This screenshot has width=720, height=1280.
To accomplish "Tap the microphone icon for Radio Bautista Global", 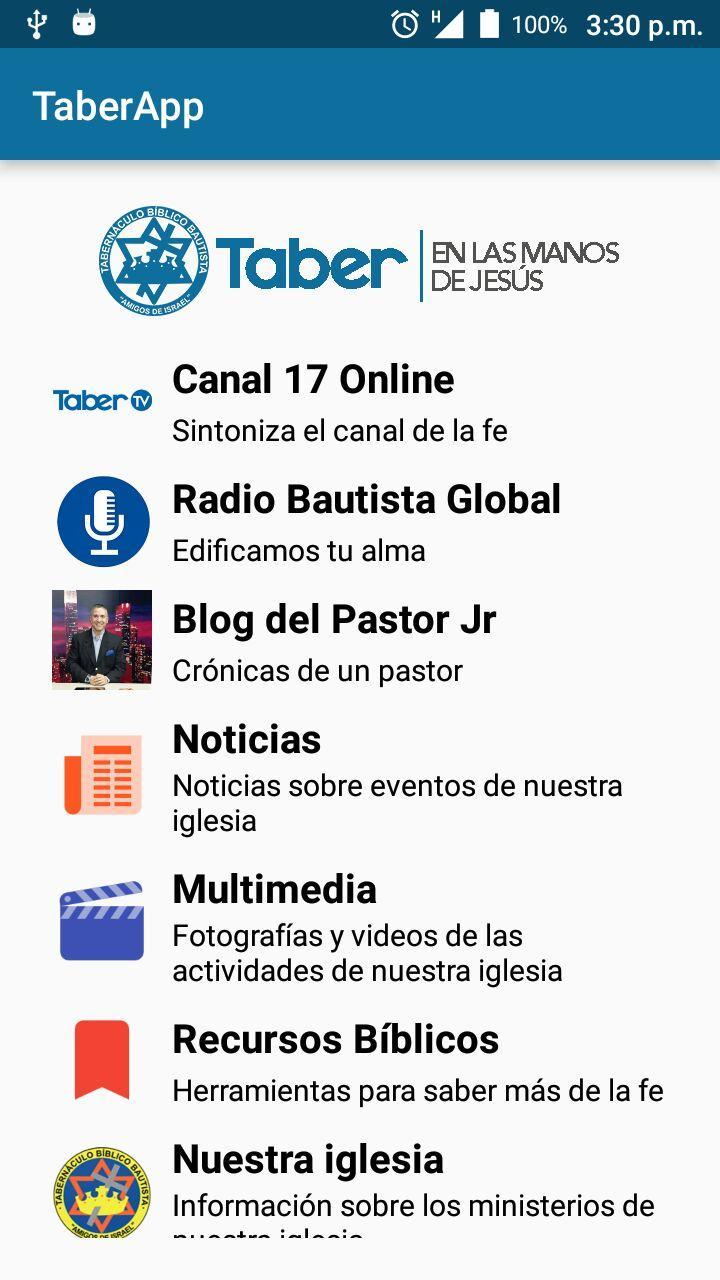I will point(101,521).
